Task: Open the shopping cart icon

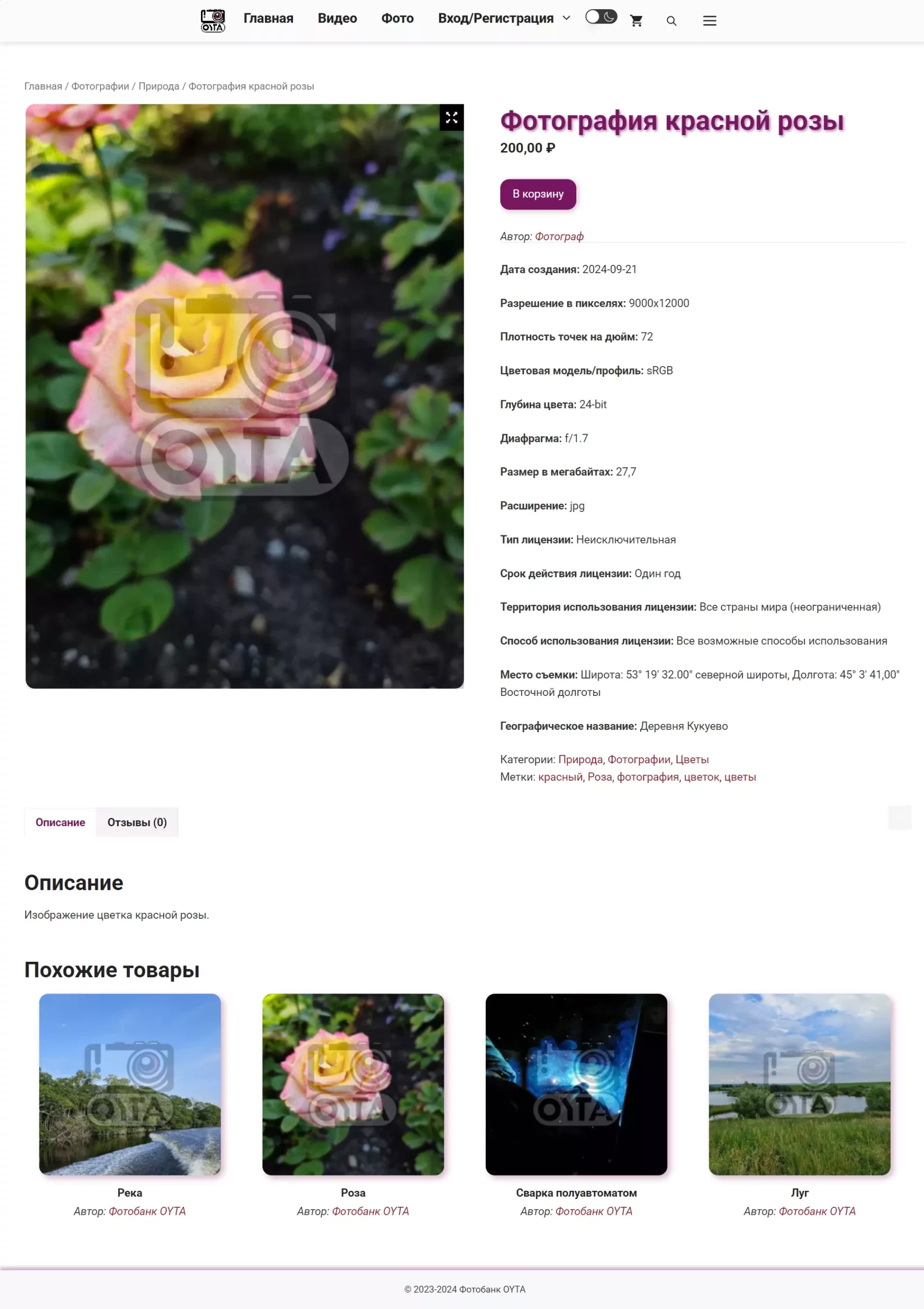Action: pyautogui.click(x=636, y=21)
